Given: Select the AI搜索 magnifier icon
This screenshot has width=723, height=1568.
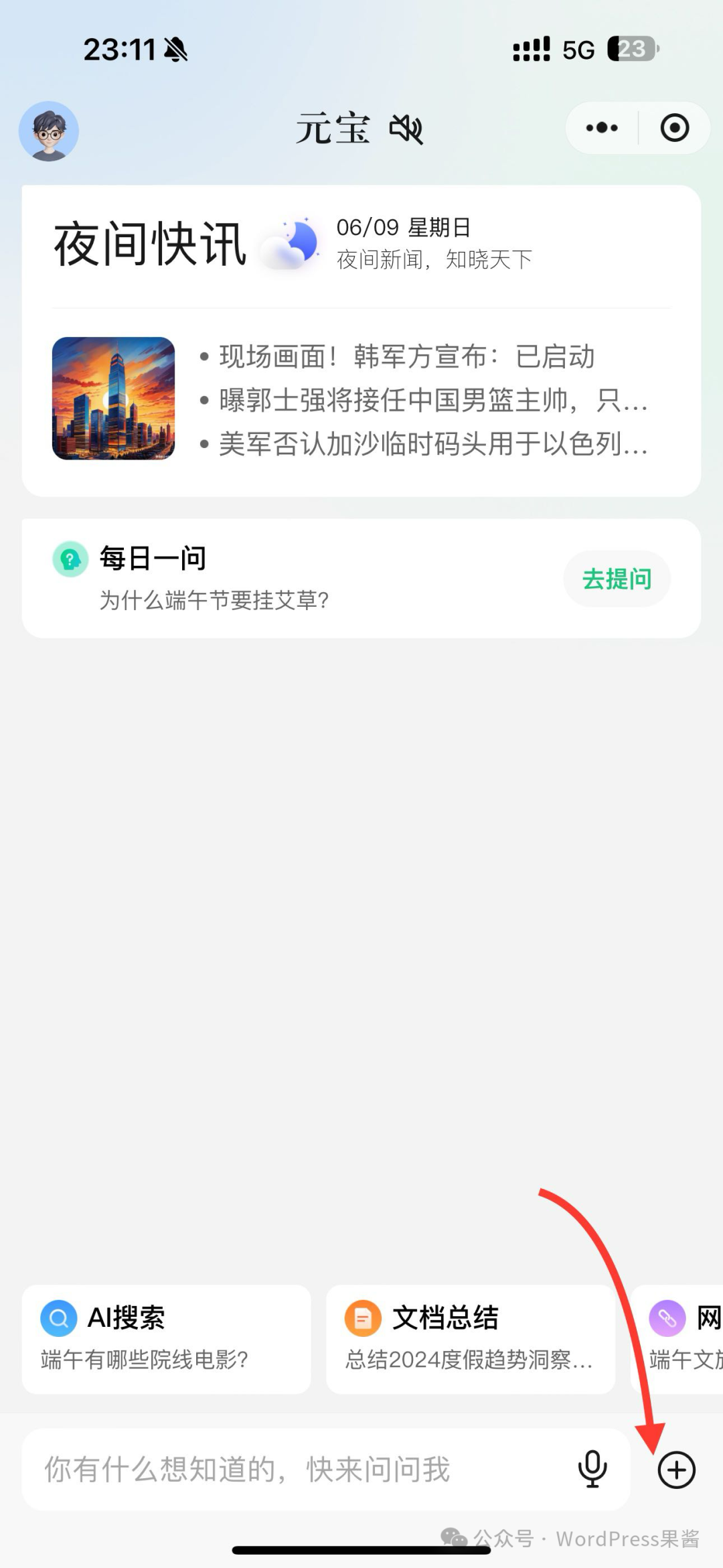Looking at the screenshot, I should click(59, 1317).
